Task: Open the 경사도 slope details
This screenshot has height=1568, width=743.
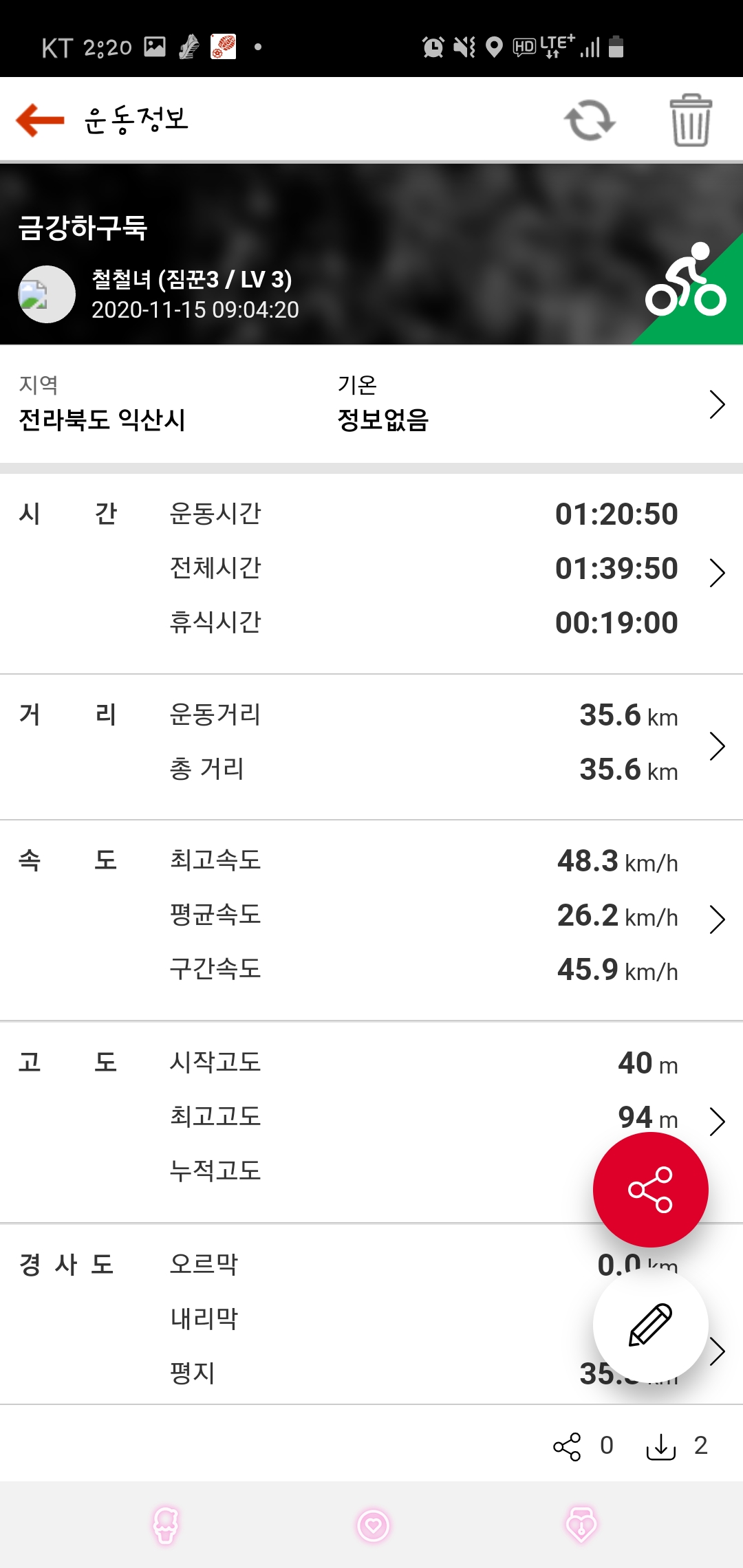Action: (718, 1351)
